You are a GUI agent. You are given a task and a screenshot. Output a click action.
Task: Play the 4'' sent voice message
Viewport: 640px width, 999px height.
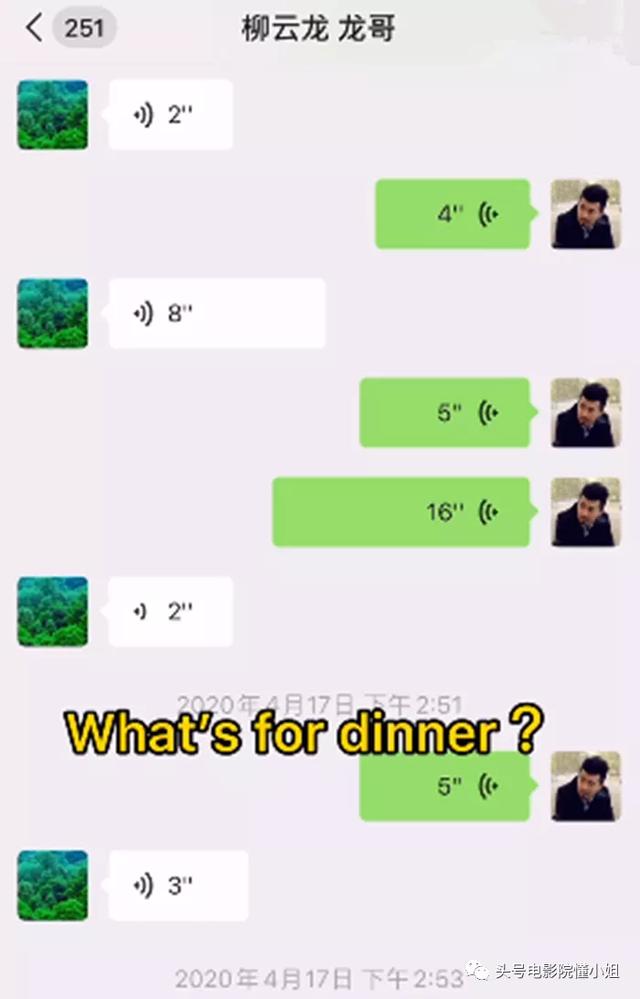click(452, 214)
